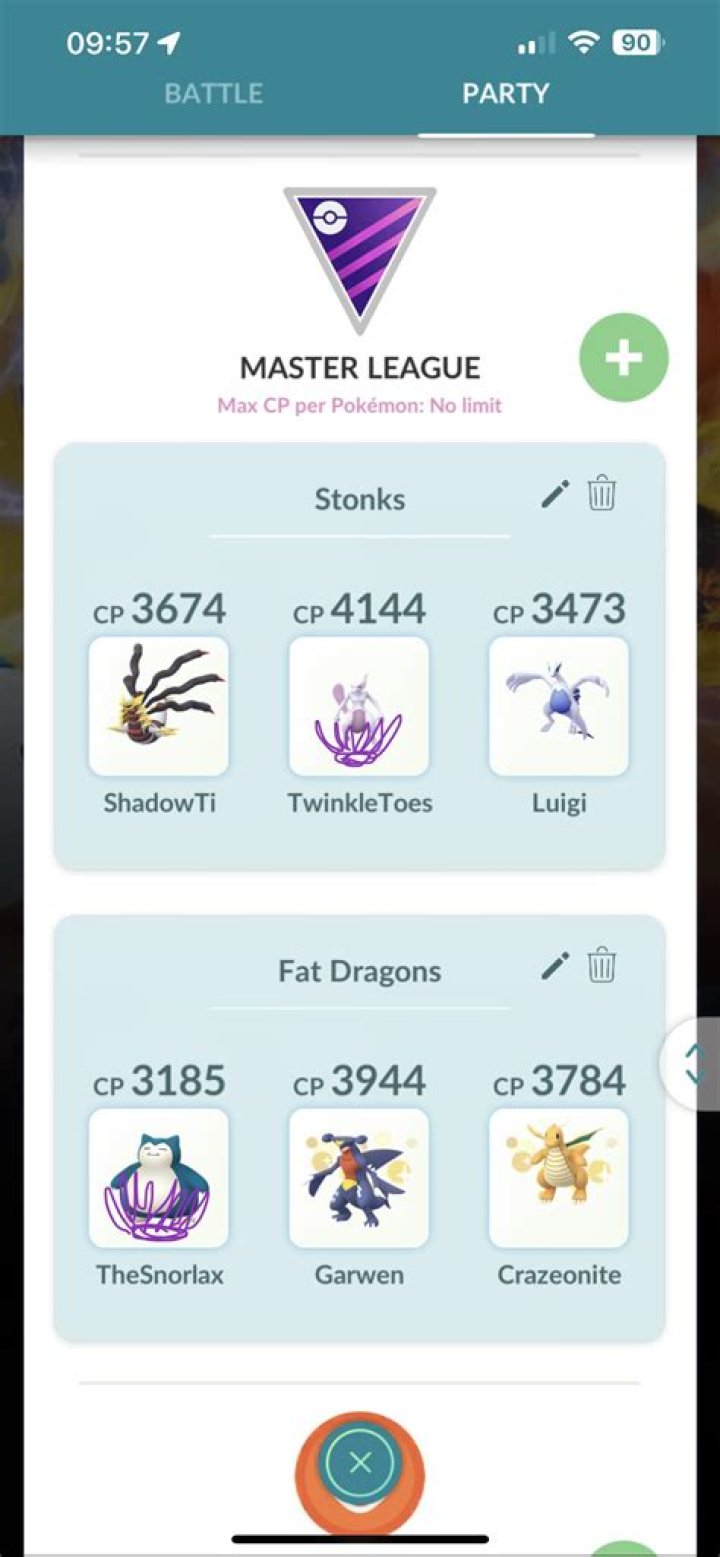Open Luigi's party slot

point(559,706)
